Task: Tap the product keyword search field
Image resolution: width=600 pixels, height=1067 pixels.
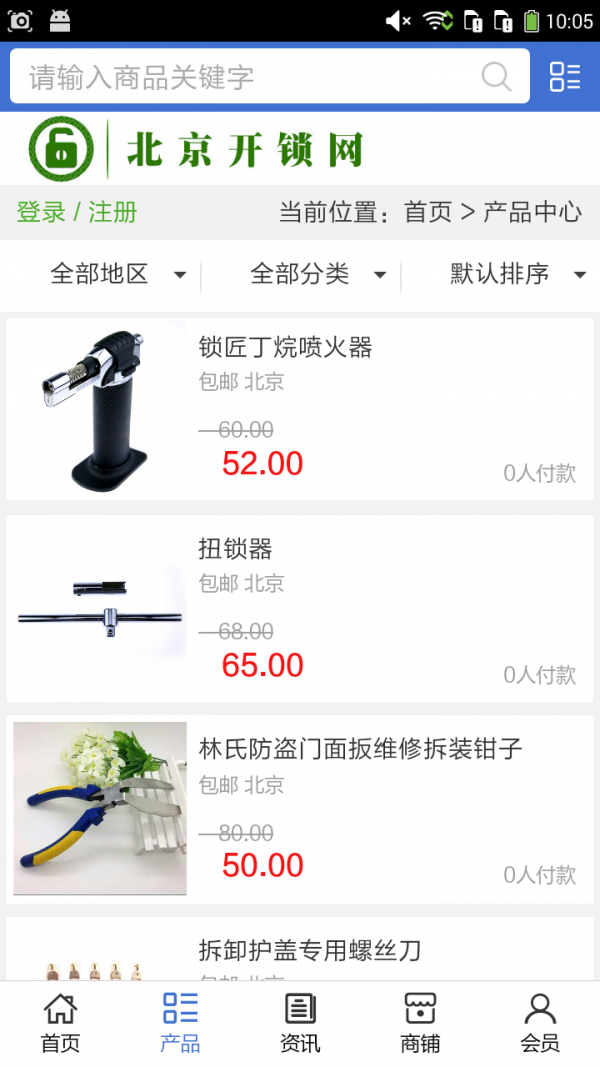Action: click(250, 77)
